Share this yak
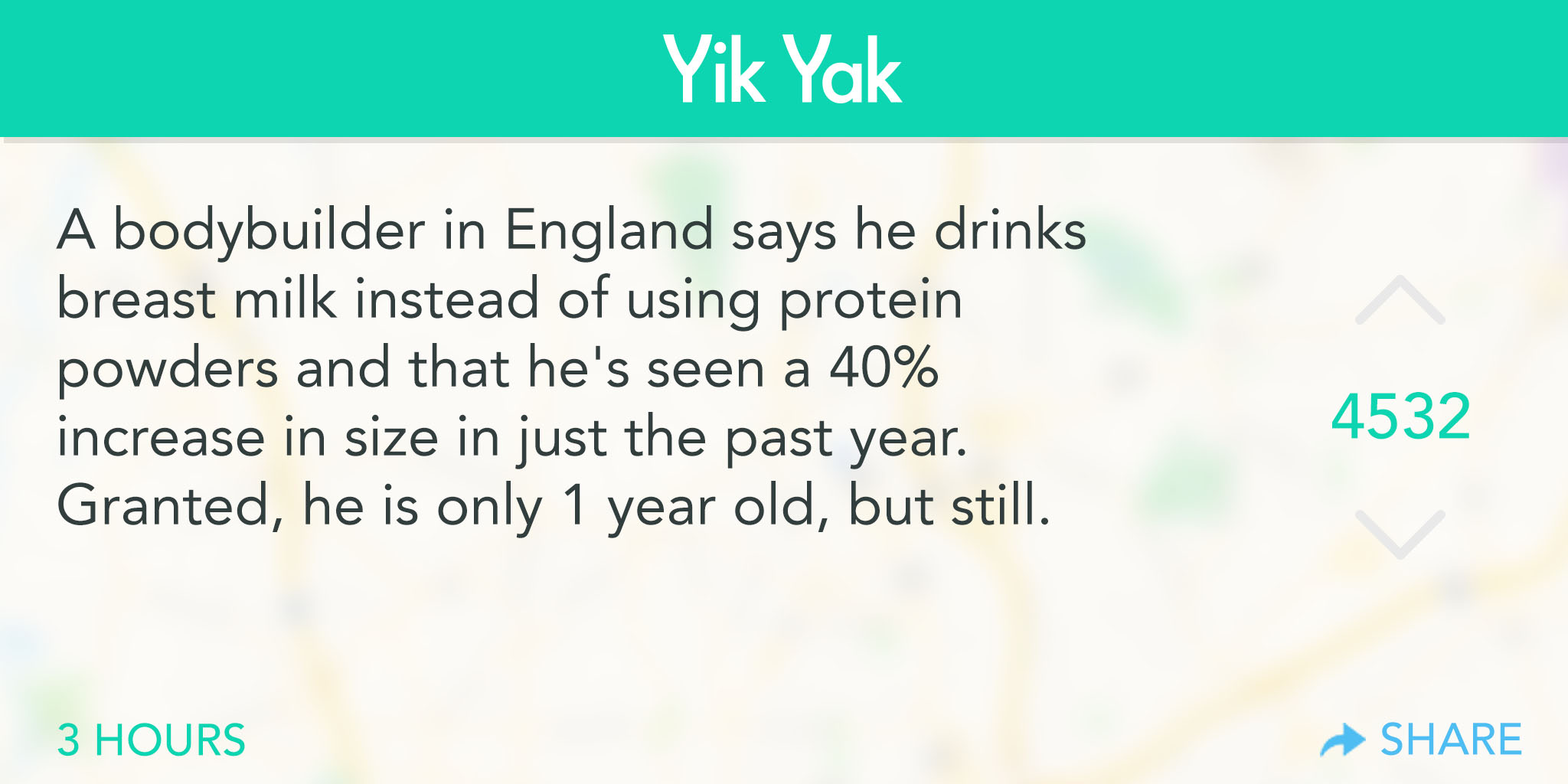Screen dimensions: 1568x784 pos(1422,740)
